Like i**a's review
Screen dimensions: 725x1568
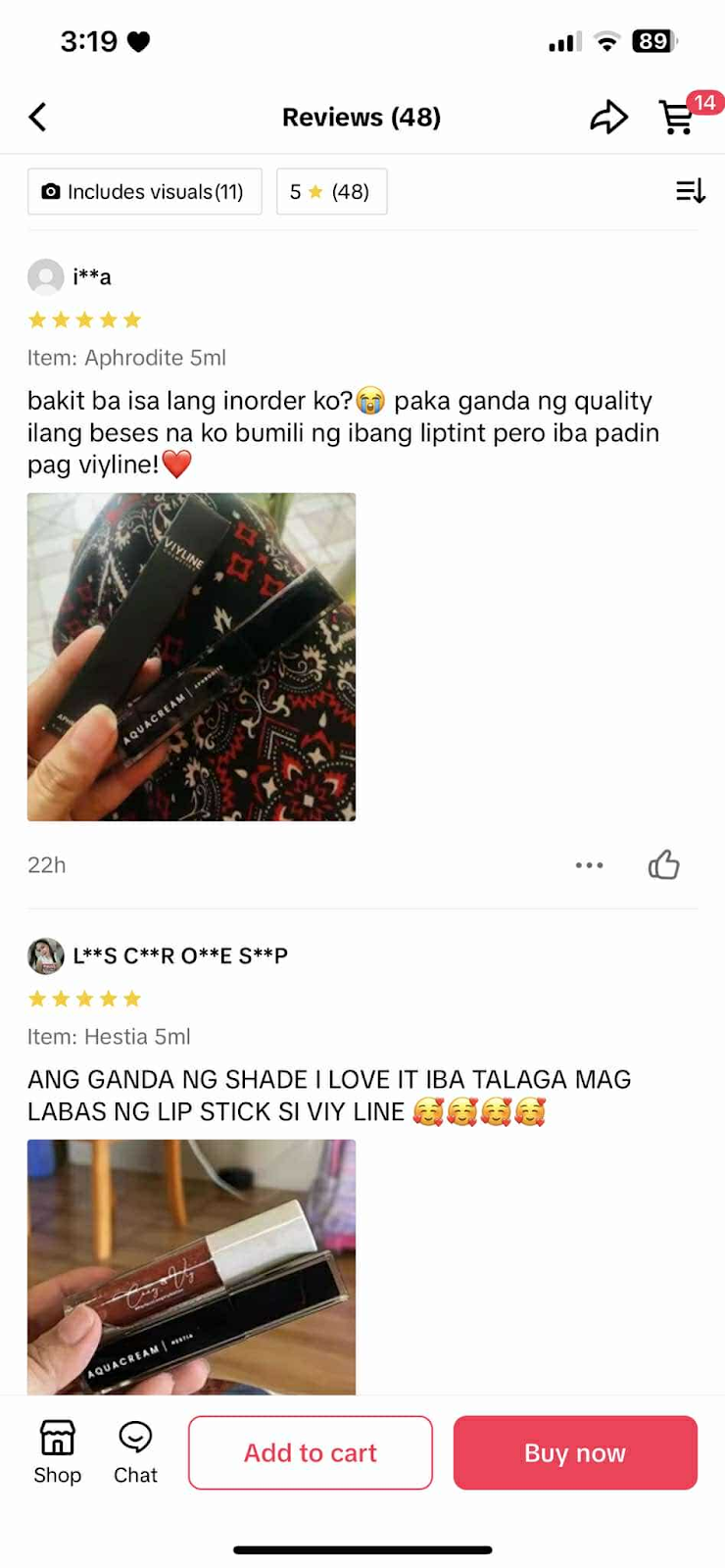coord(663,865)
